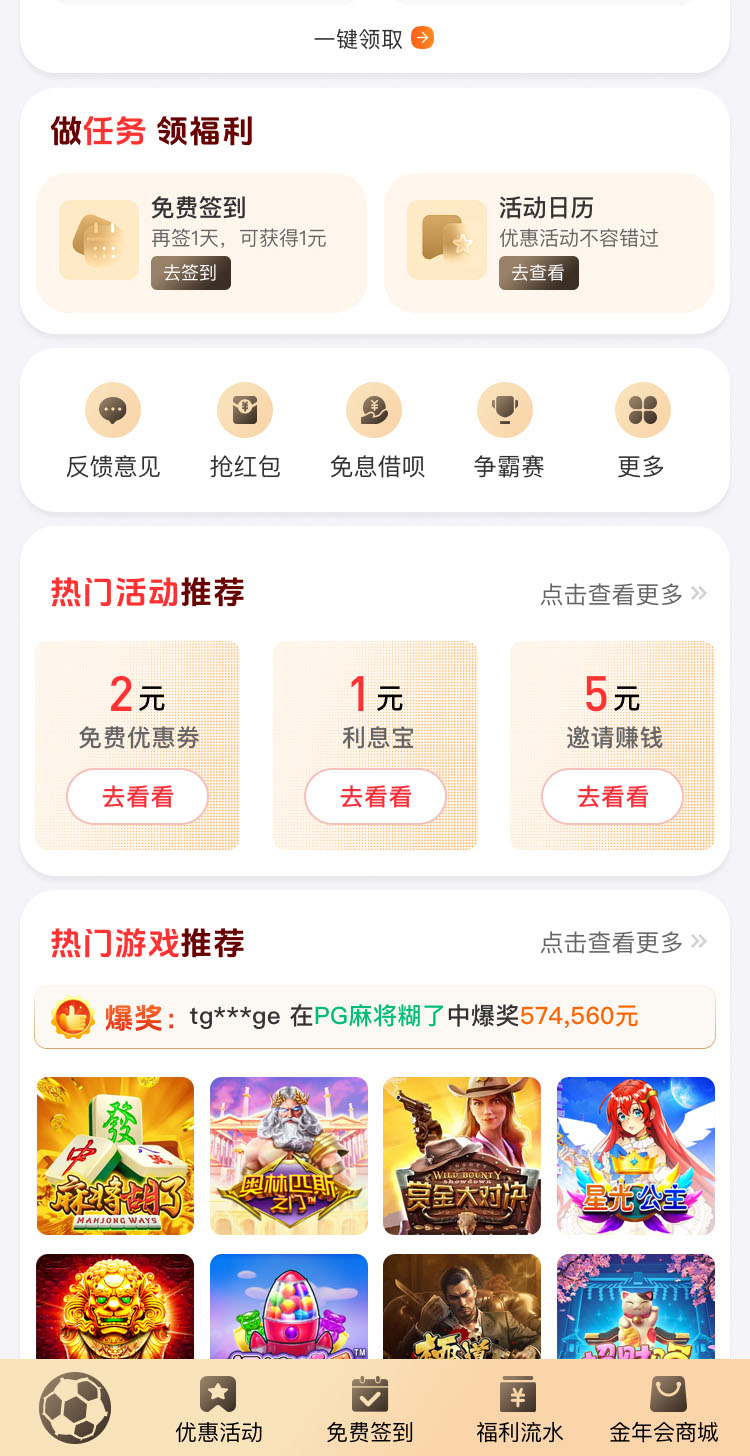The width and height of the screenshot is (750, 1456).
Task: Open the 星光公主 game tile
Action: 636,1155
